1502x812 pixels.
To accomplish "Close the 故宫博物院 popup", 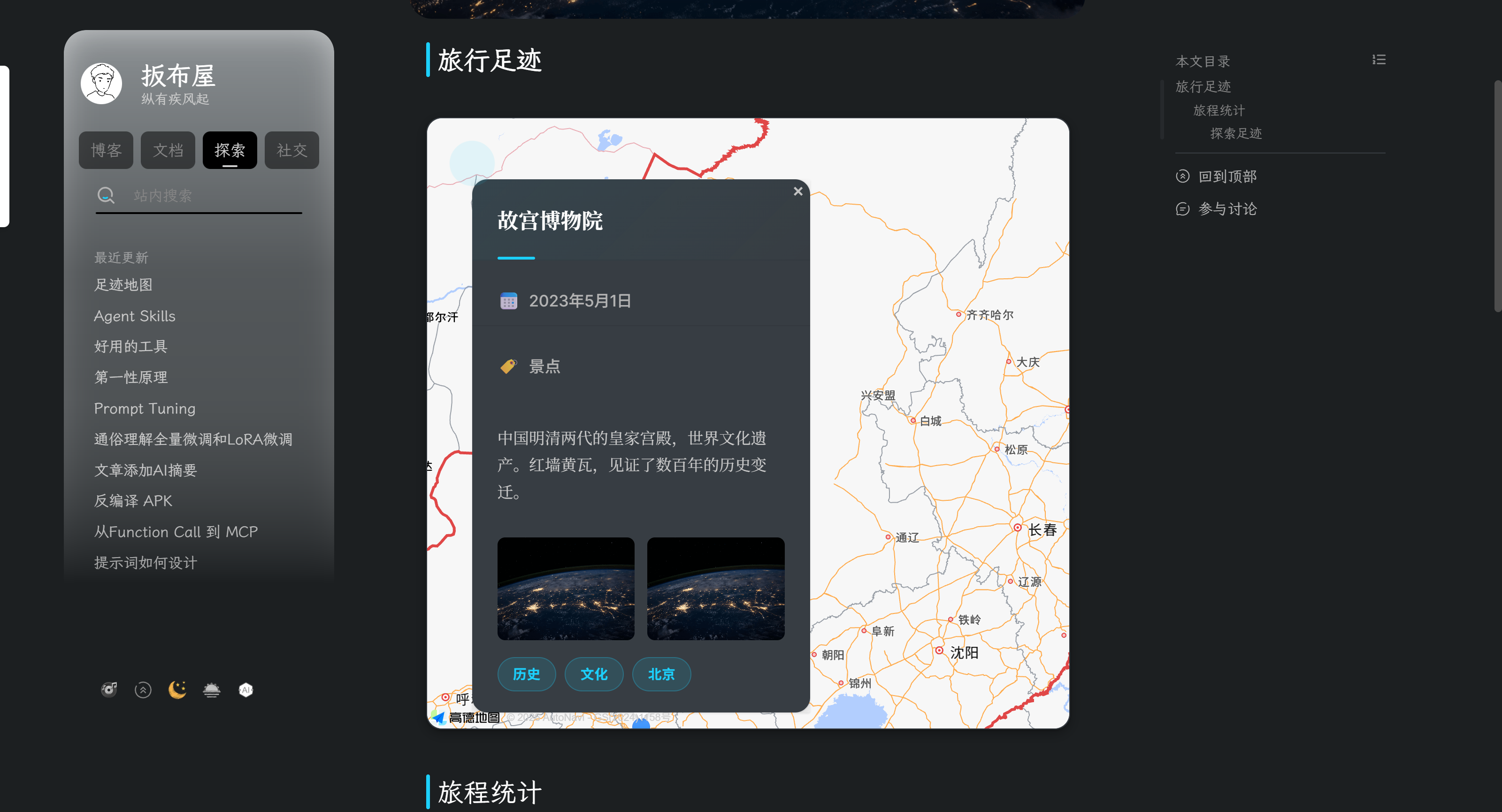I will (x=797, y=191).
